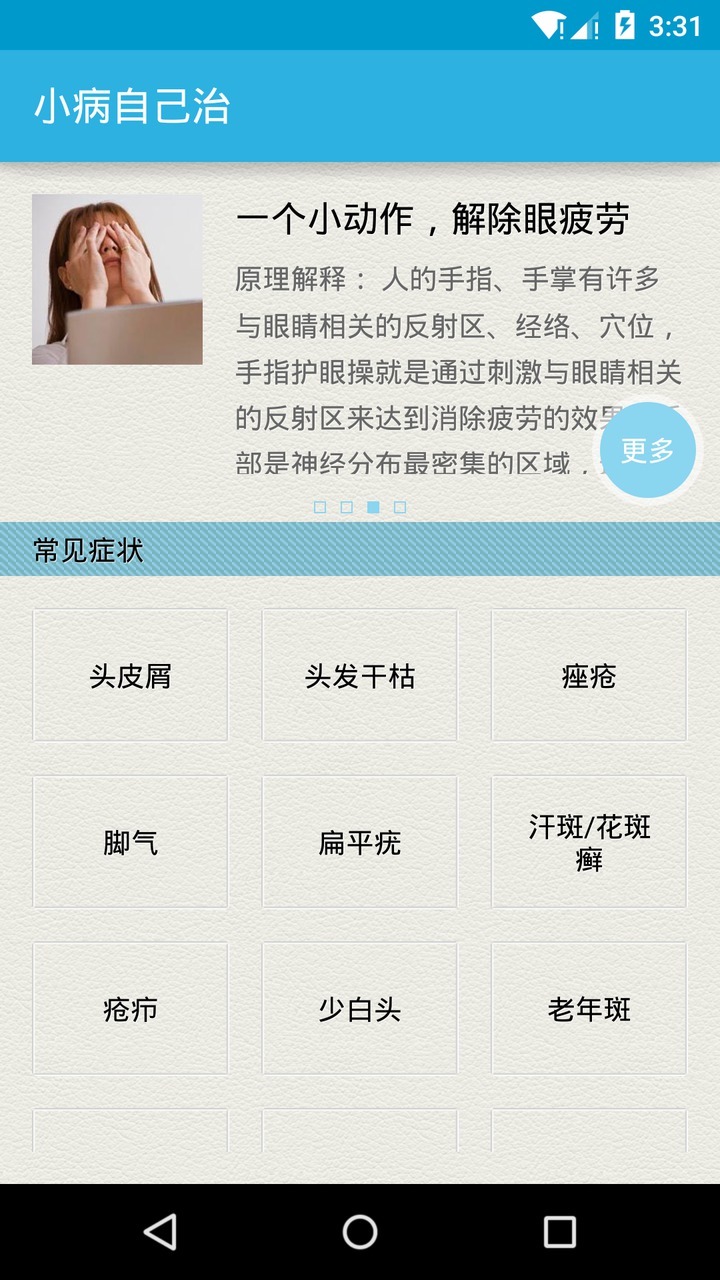Tap the 更多 floating button

point(648,451)
